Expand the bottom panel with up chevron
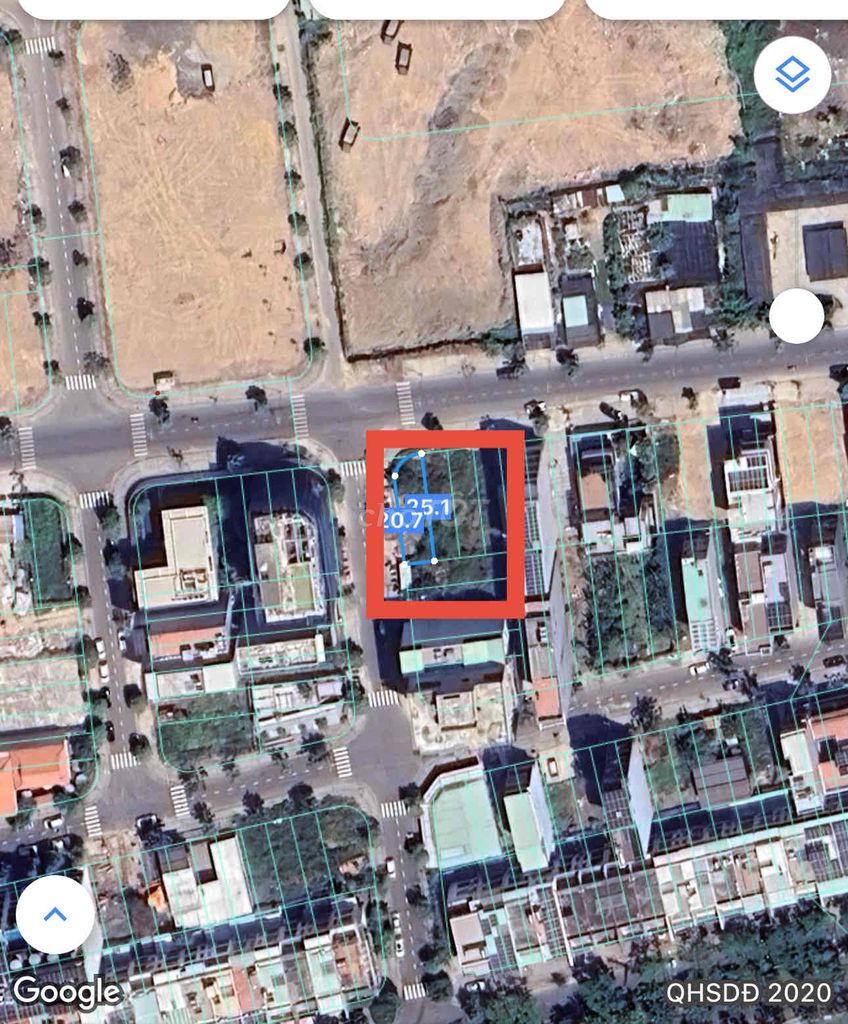Viewport: 848px width, 1024px height. pyautogui.click(x=55, y=913)
